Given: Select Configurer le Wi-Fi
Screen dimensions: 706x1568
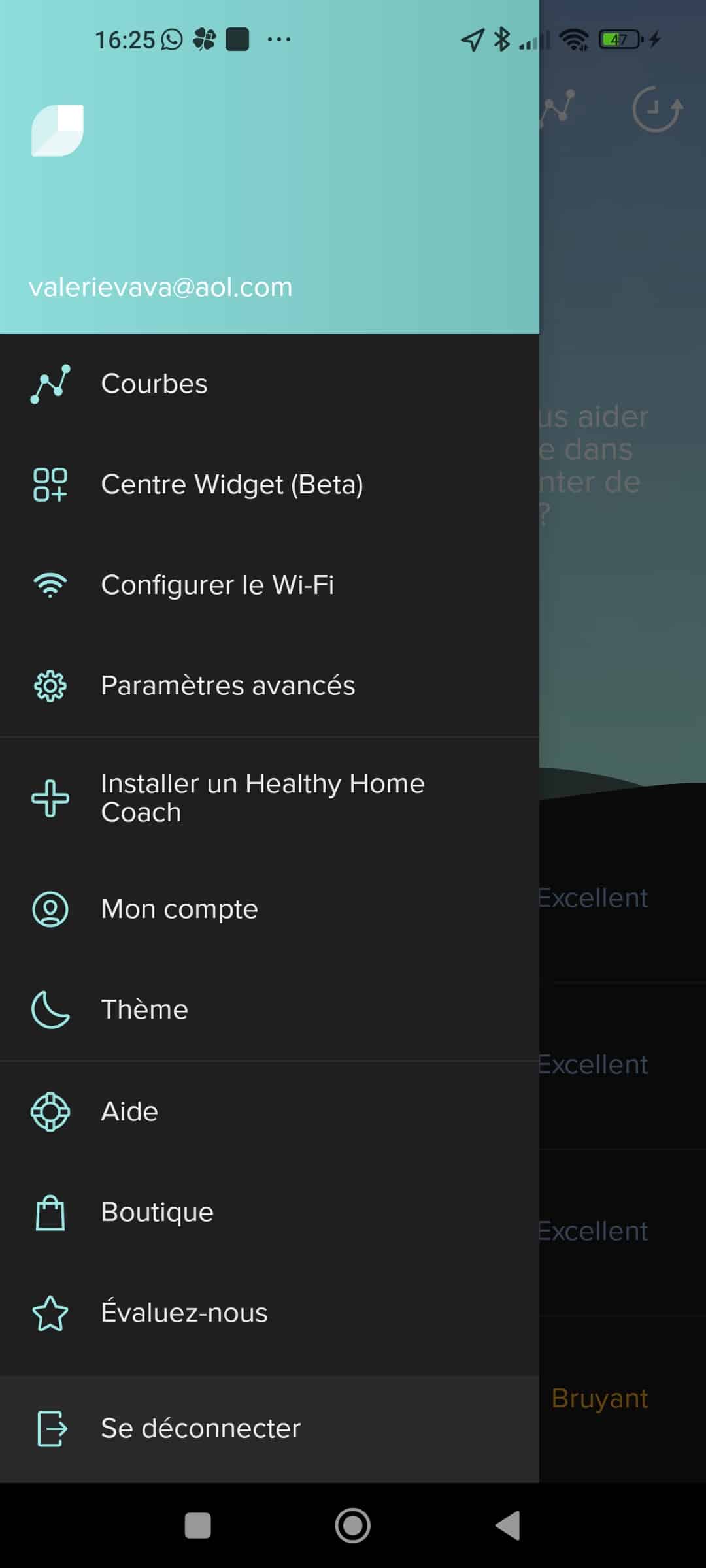Looking at the screenshot, I should pos(269,585).
